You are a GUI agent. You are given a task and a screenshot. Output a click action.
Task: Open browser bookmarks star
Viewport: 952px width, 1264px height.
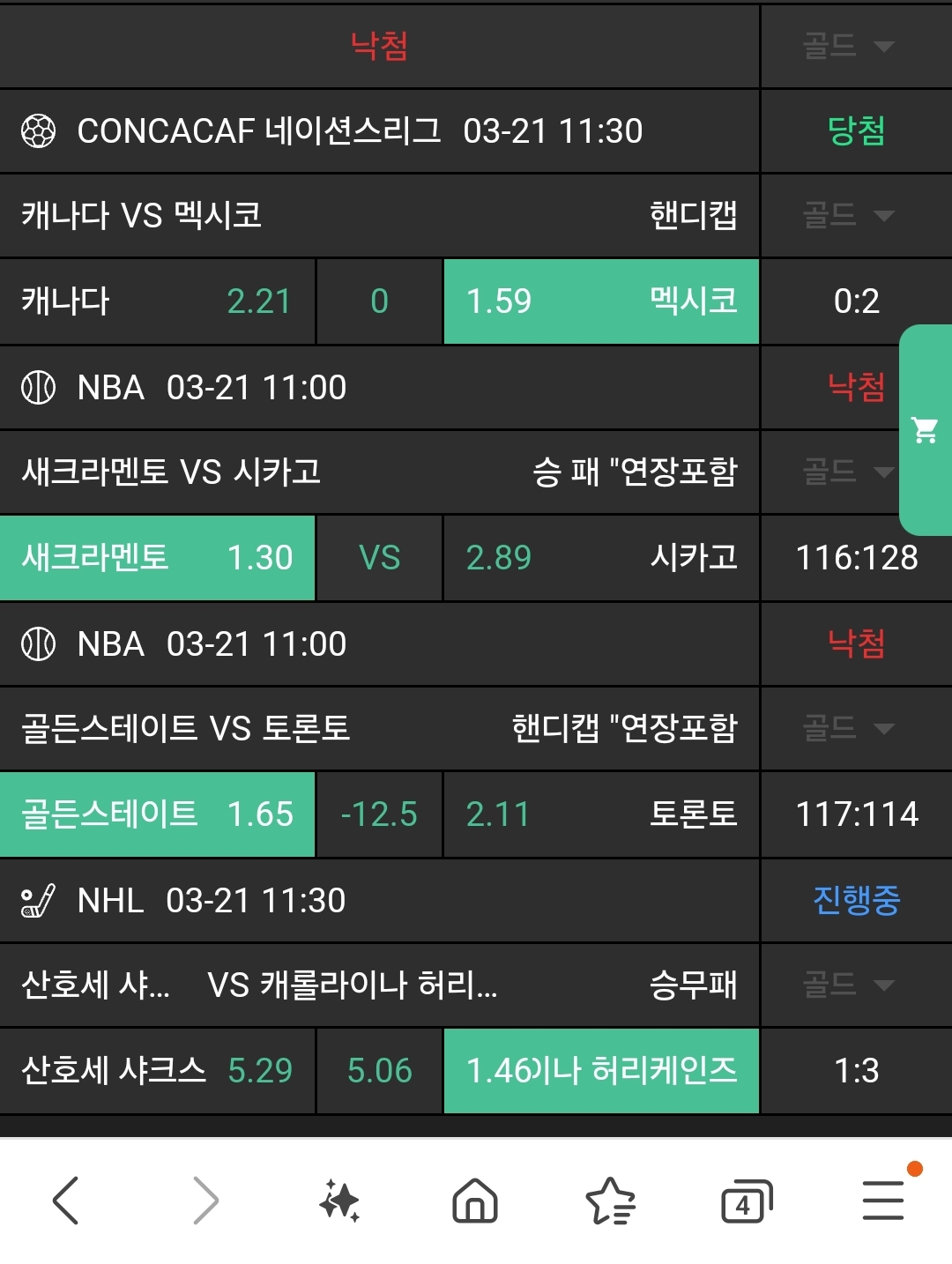tap(610, 1201)
